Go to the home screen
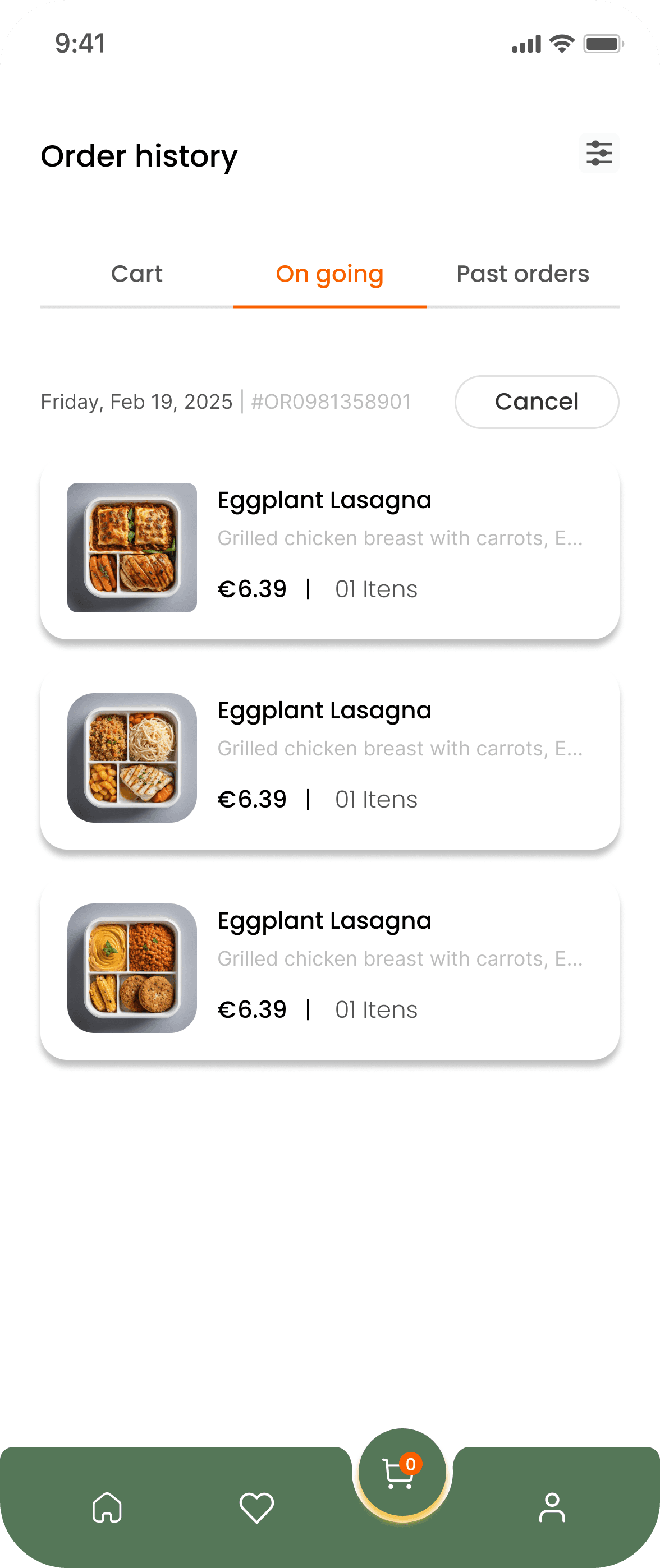The image size is (660, 1568). point(107,1507)
